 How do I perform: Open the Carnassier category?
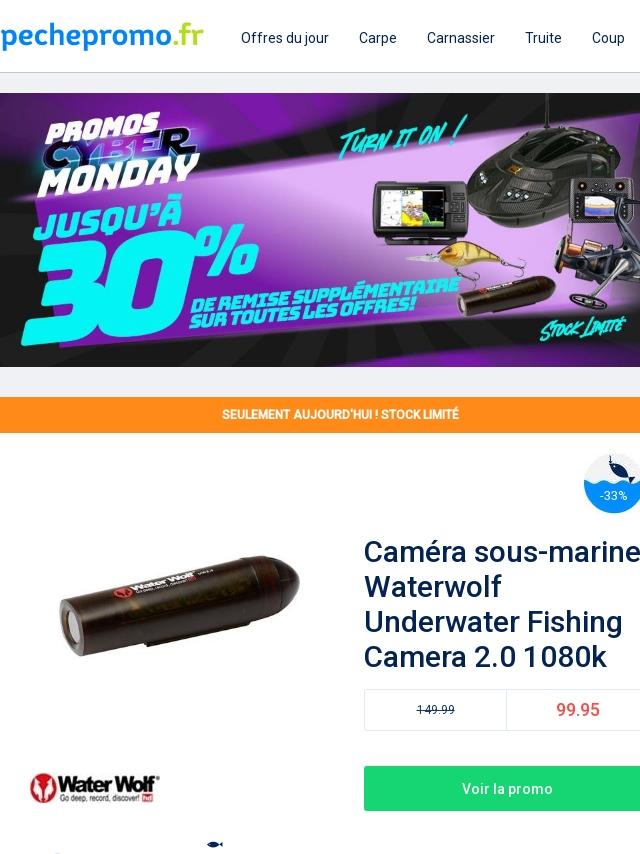tap(460, 38)
